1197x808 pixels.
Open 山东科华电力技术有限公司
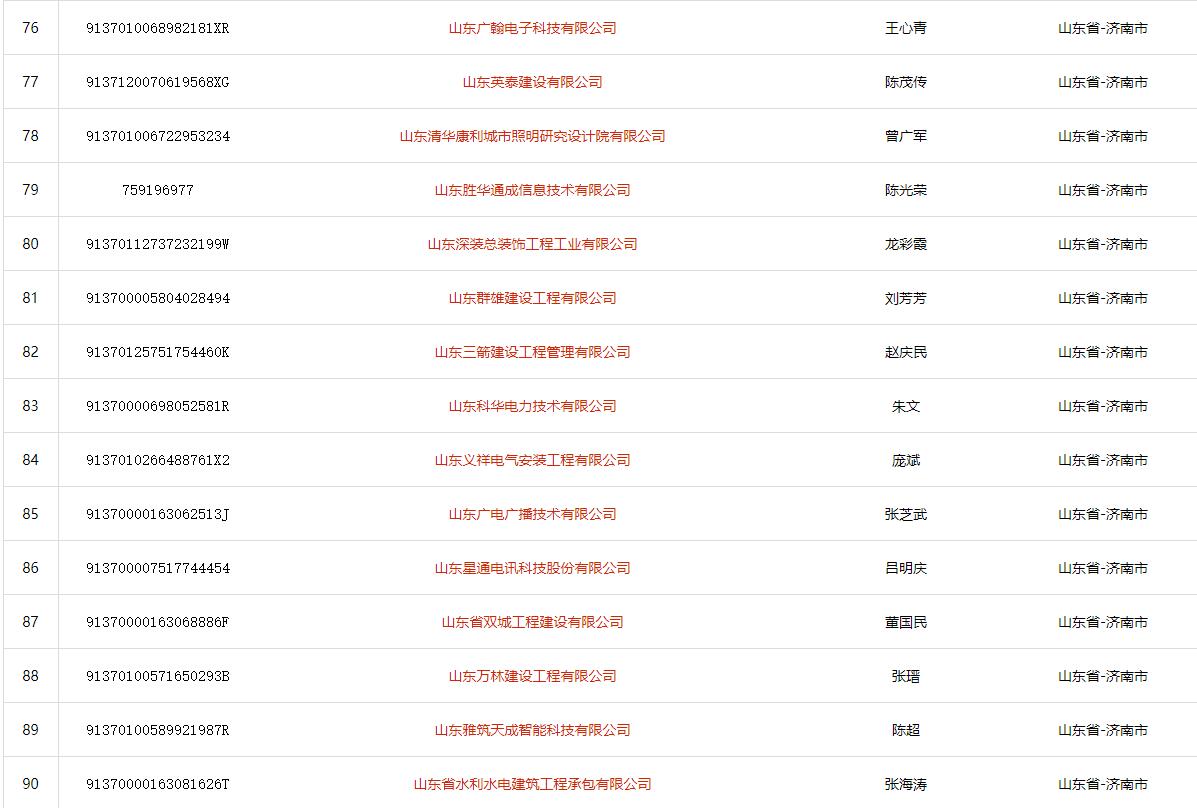click(x=532, y=406)
